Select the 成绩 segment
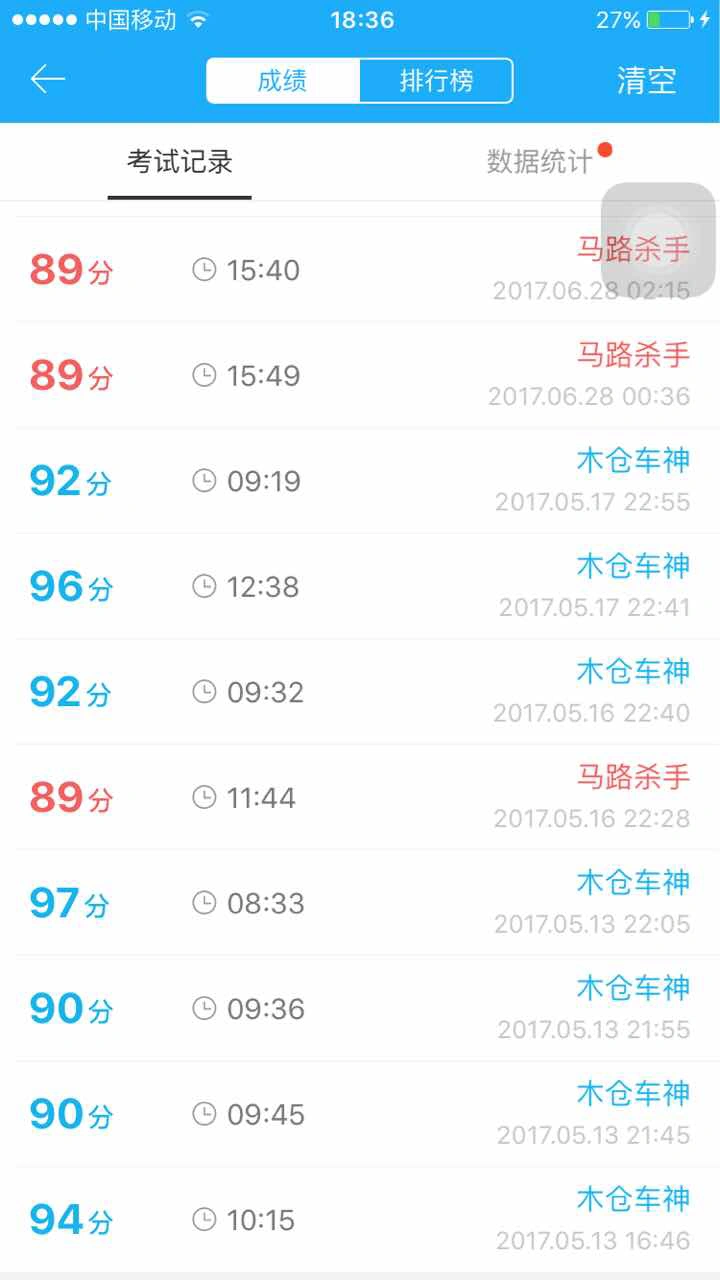 click(x=283, y=81)
